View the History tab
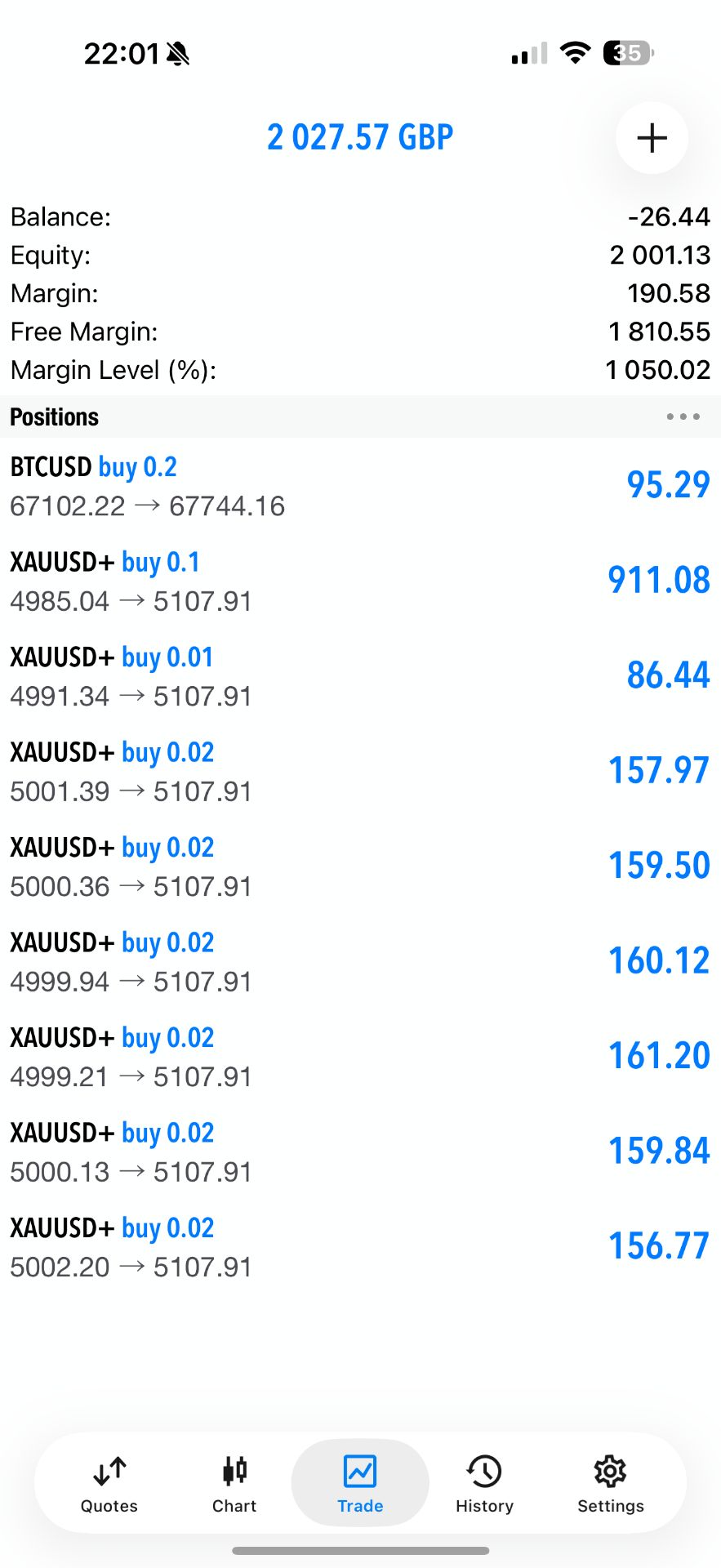The height and width of the screenshot is (1568, 721). [x=485, y=1483]
